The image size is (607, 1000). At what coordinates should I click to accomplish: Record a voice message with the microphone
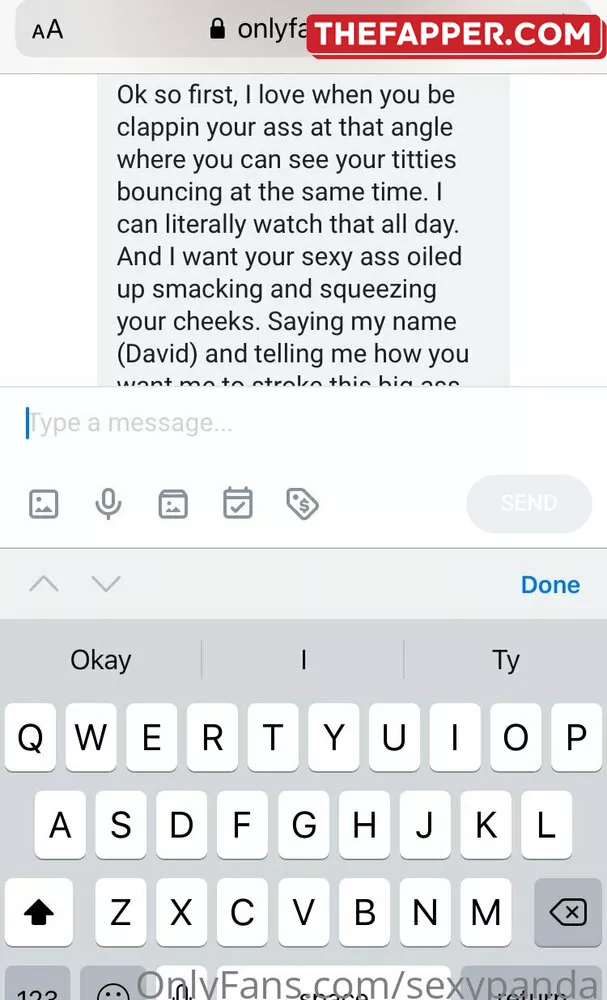[108, 503]
